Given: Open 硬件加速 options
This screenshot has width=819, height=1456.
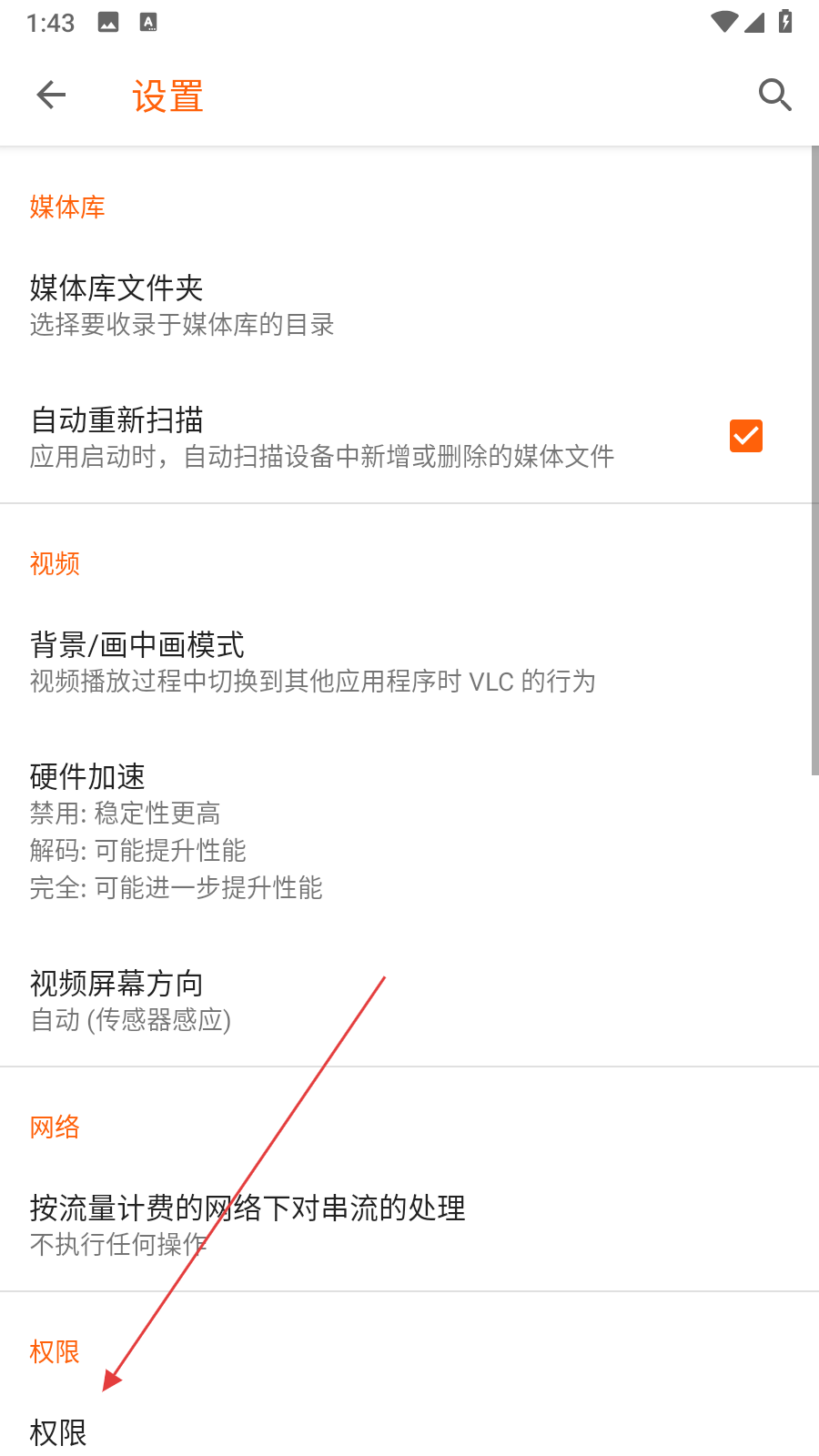Looking at the screenshot, I should coord(273,830).
